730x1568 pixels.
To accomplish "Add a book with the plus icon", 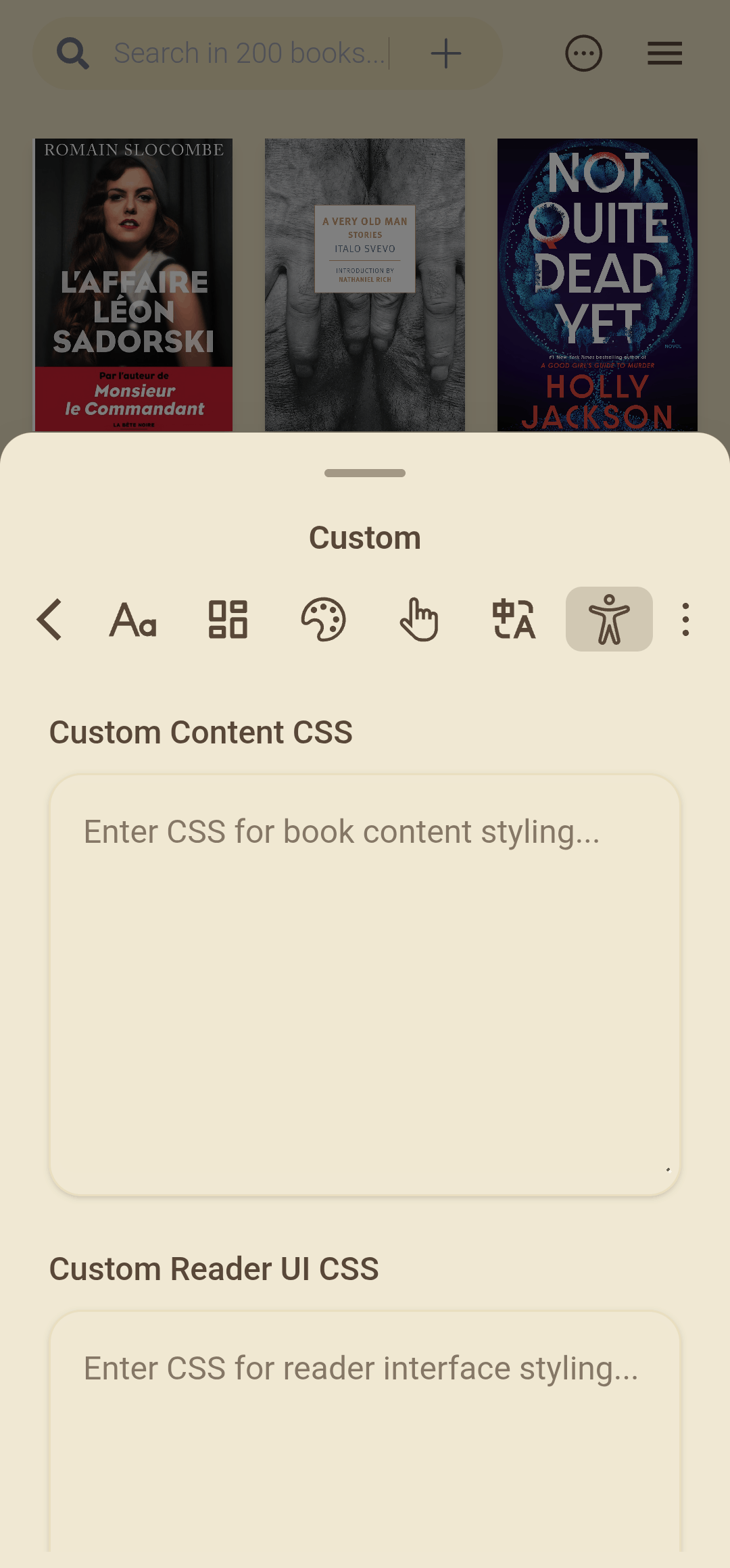I will [x=446, y=53].
